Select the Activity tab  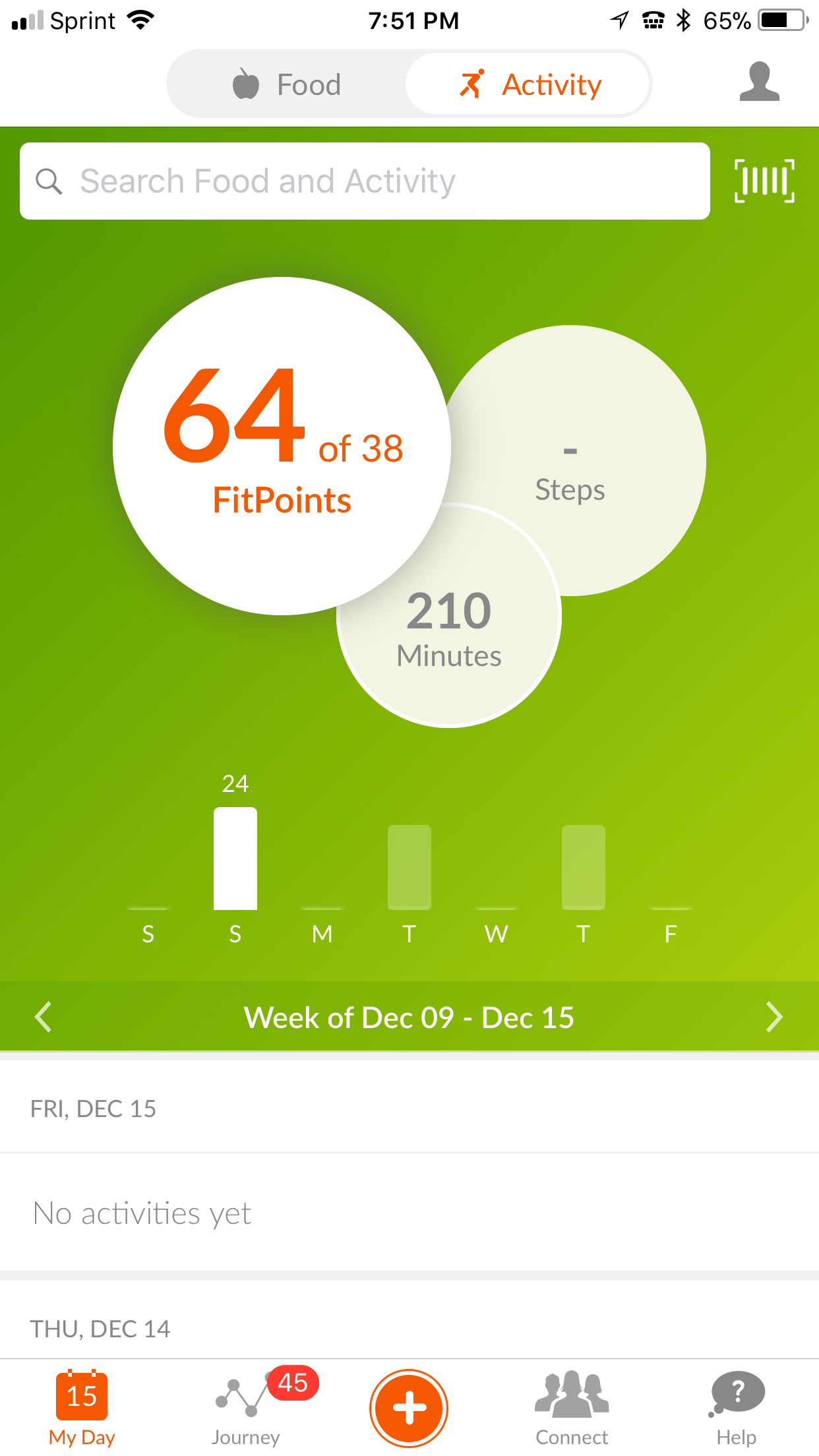point(529,84)
